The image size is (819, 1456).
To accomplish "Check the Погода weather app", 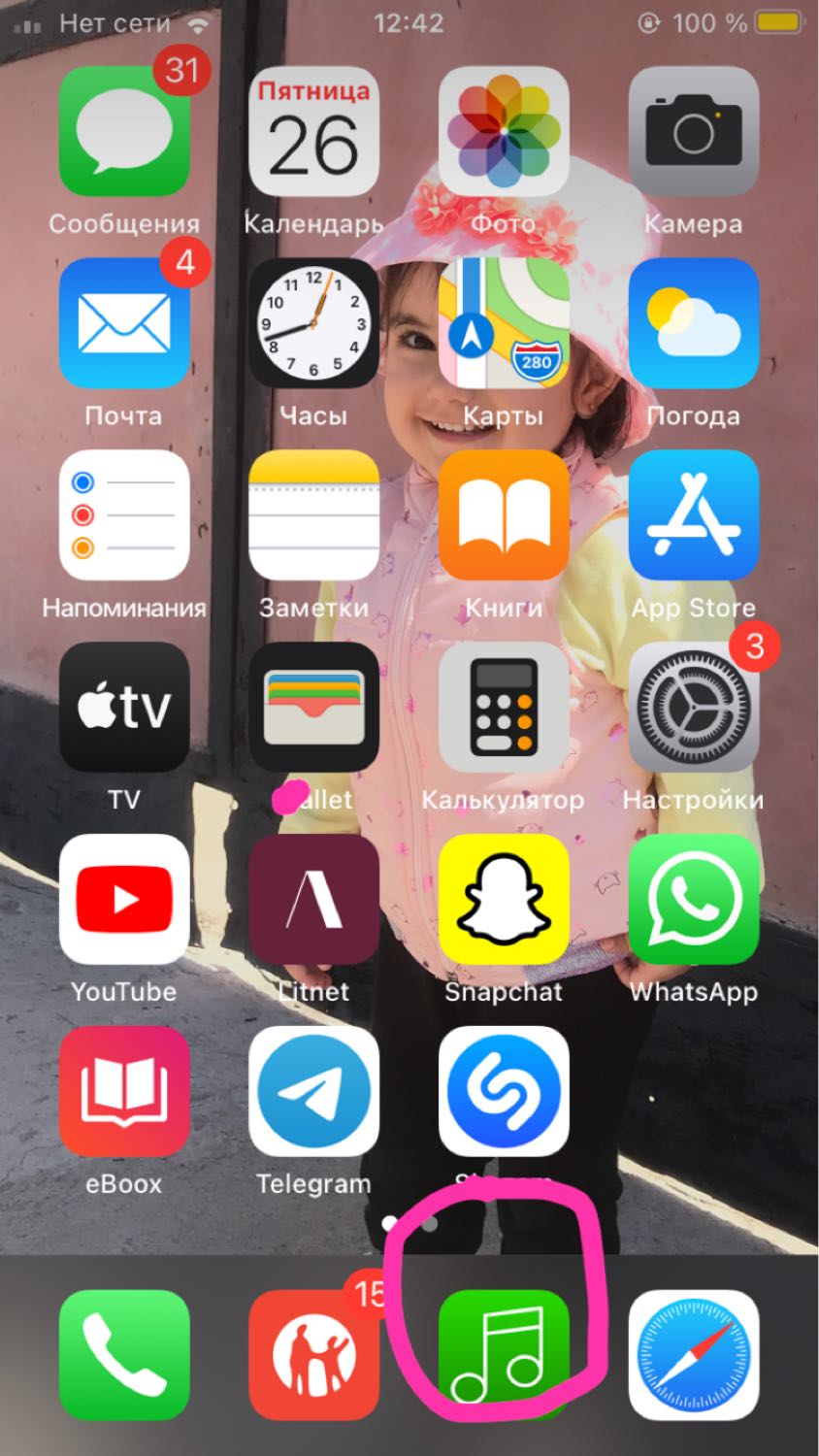I will click(x=693, y=323).
